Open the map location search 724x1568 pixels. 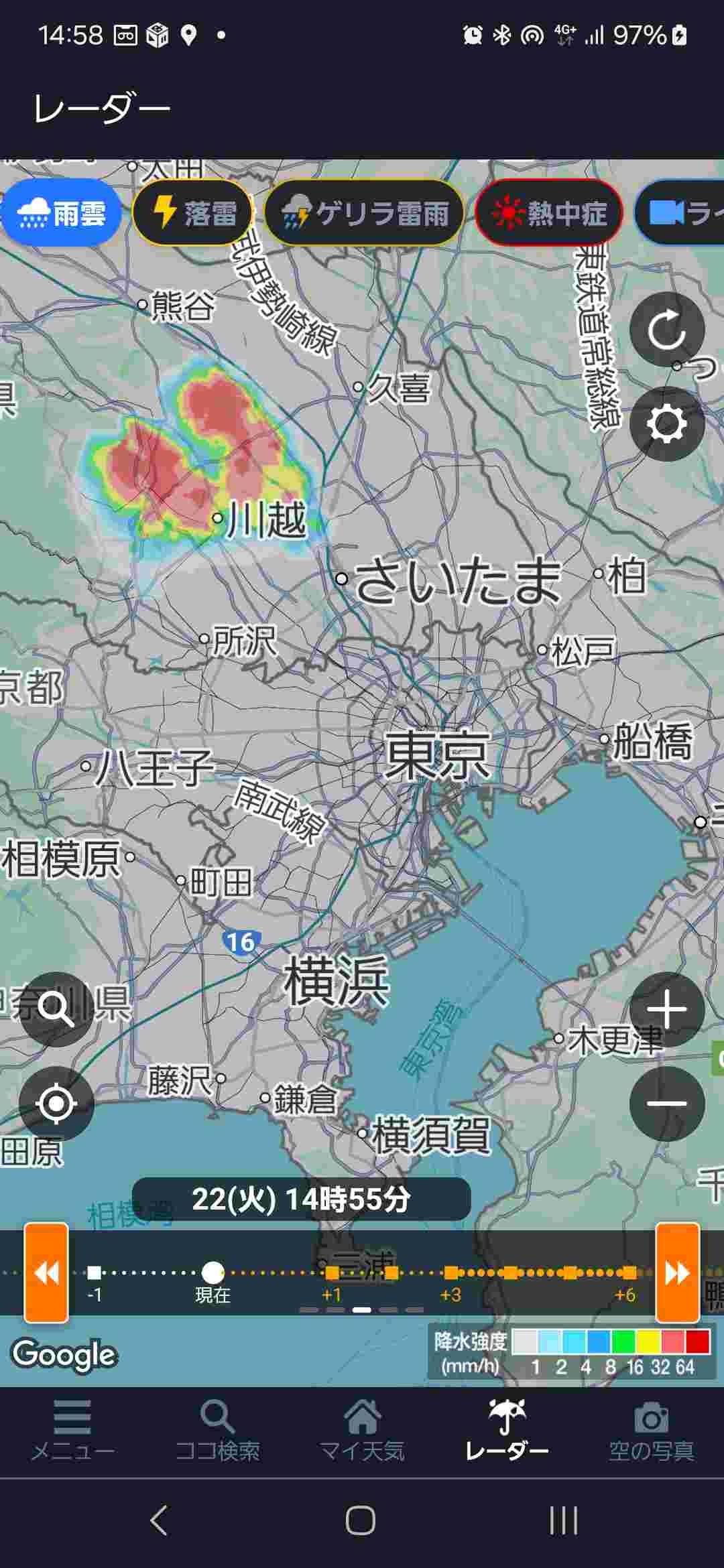56,1009
